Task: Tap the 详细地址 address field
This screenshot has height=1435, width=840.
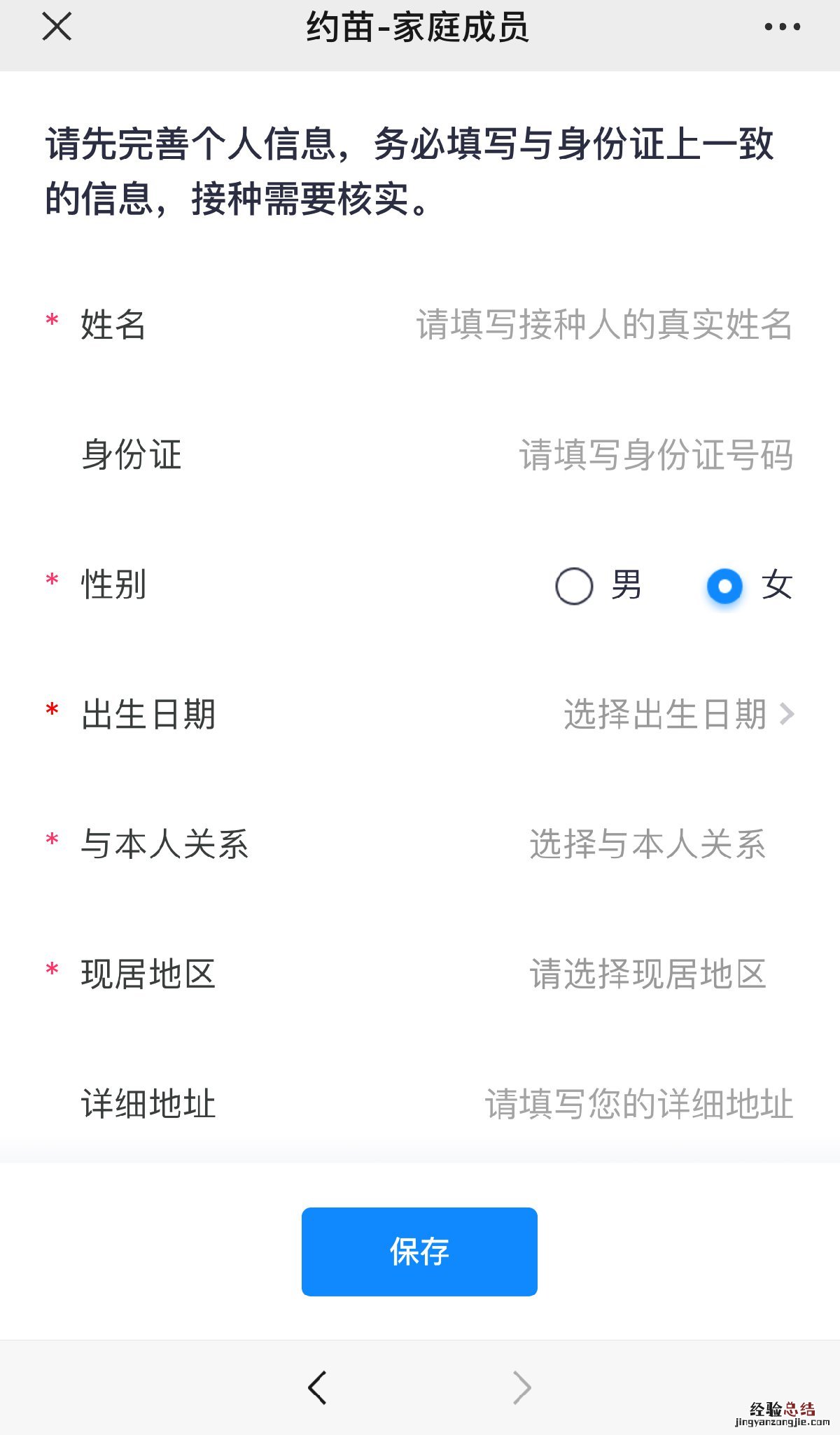Action: click(638, 1104)
